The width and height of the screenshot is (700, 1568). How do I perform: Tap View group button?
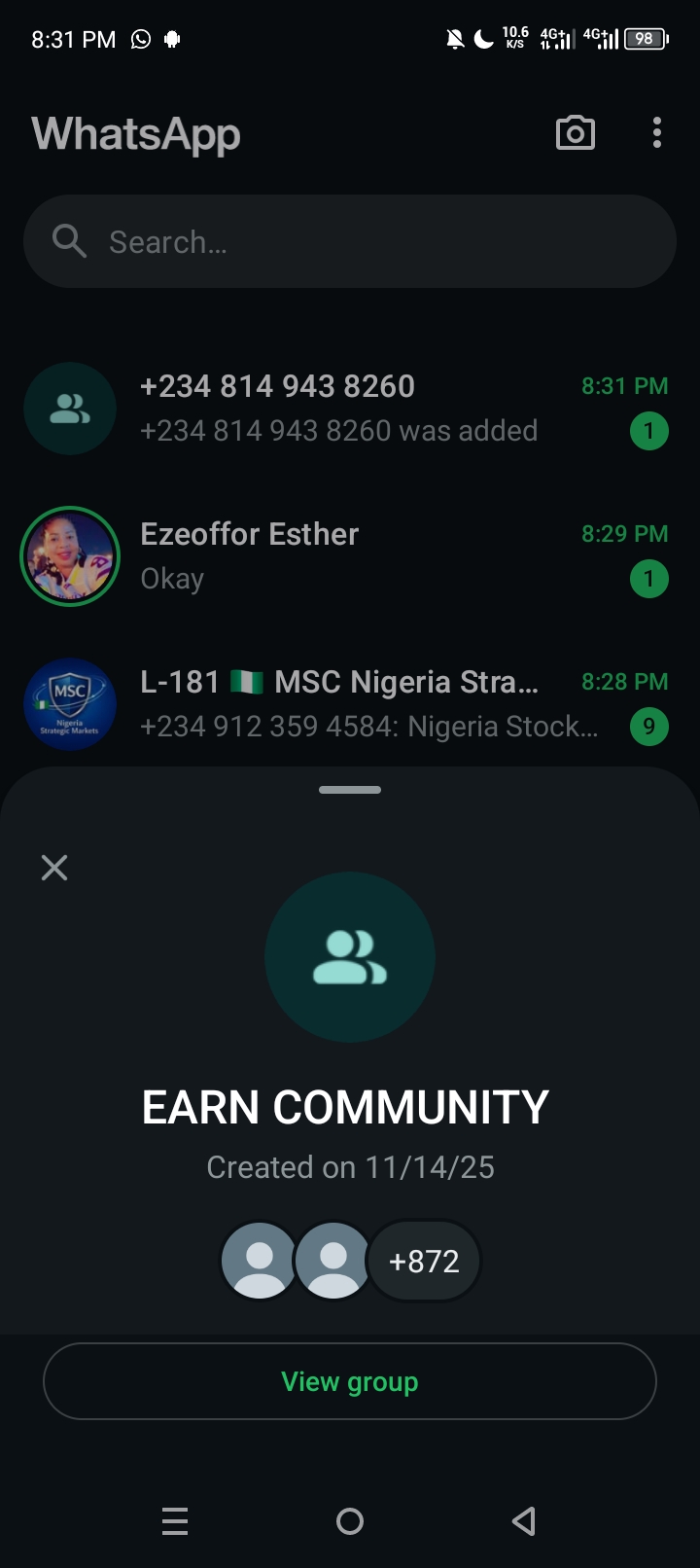pyautogui.click(x=350, y=1381)
